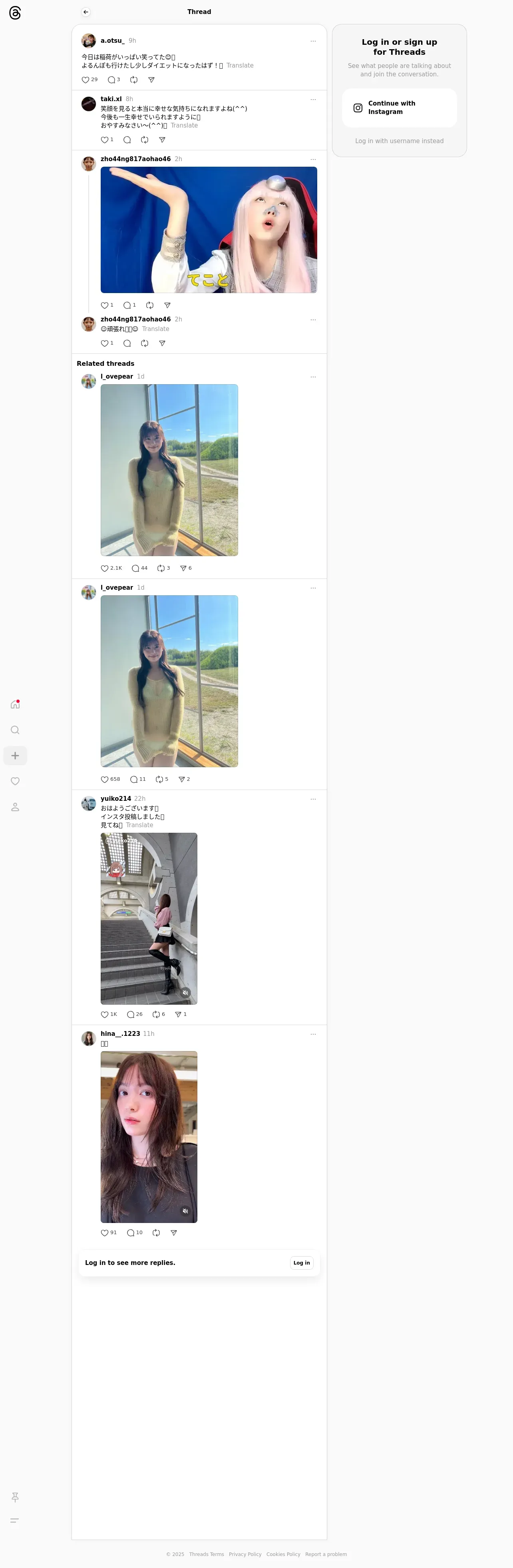Screen dimensions: 513x1568
Task: Continue with Instagram
Action: (x=399, y=108)
